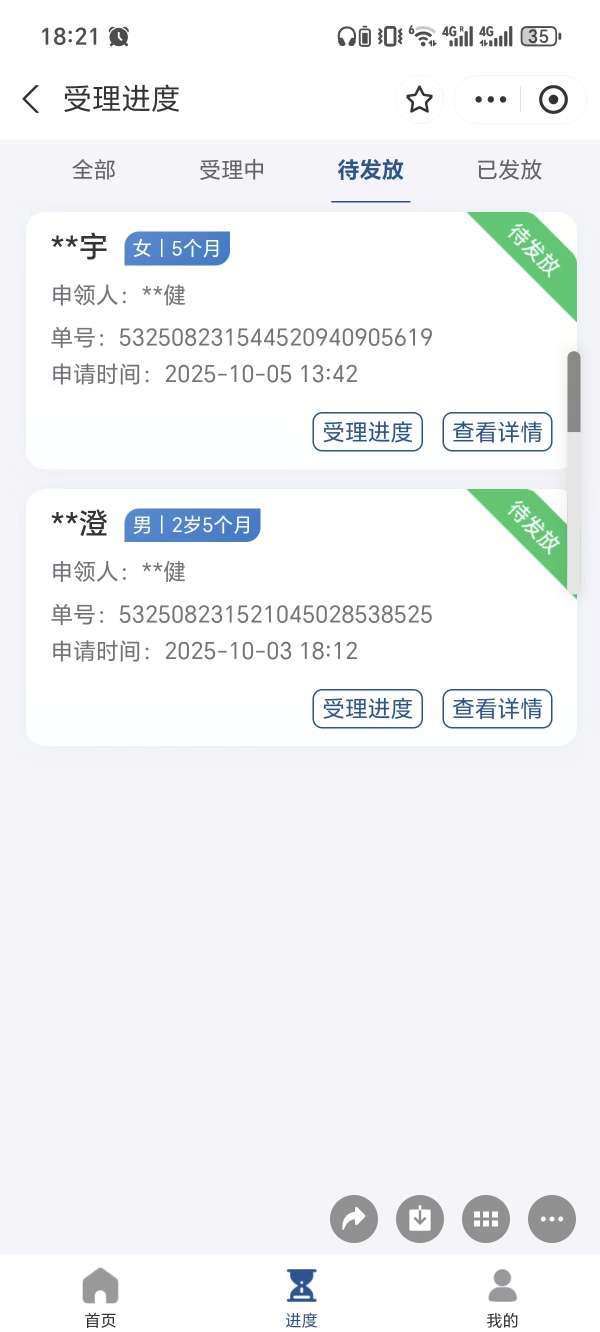This screenshot has width=600, height=1332.
Task: View 查看详情 for **澄's application
Action: pyautogui.click(x=497, y=709)
